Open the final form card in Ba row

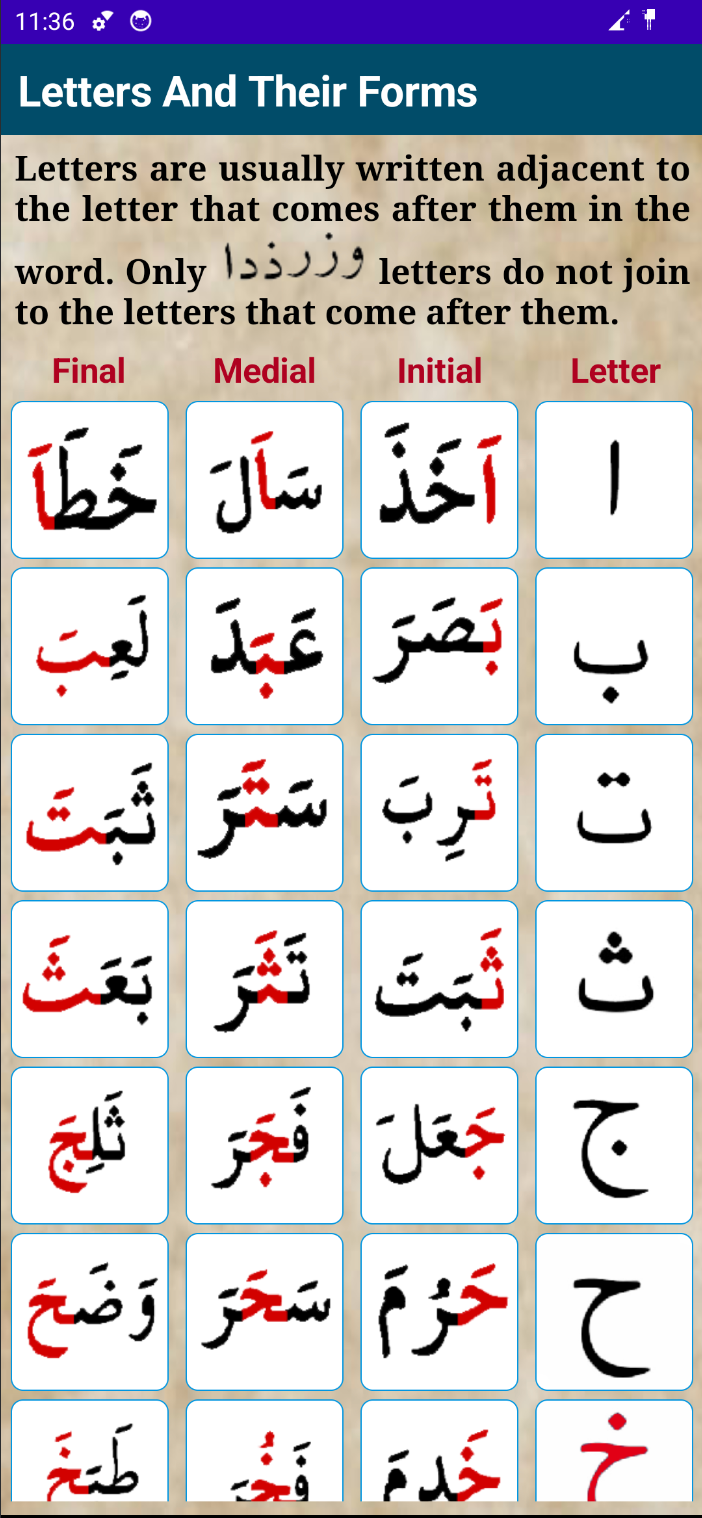[x=90, y=646]
